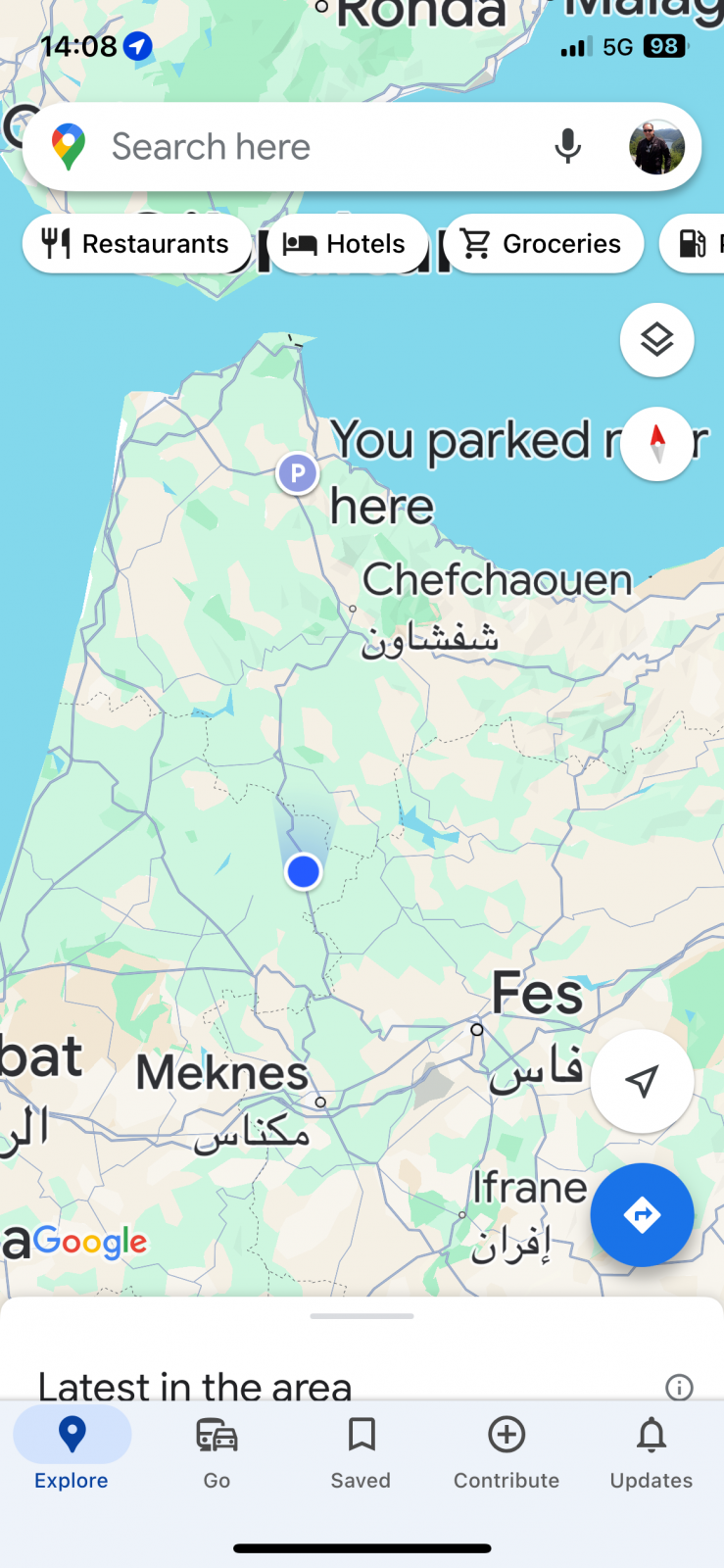Center map on my location

coord(642,1081)
